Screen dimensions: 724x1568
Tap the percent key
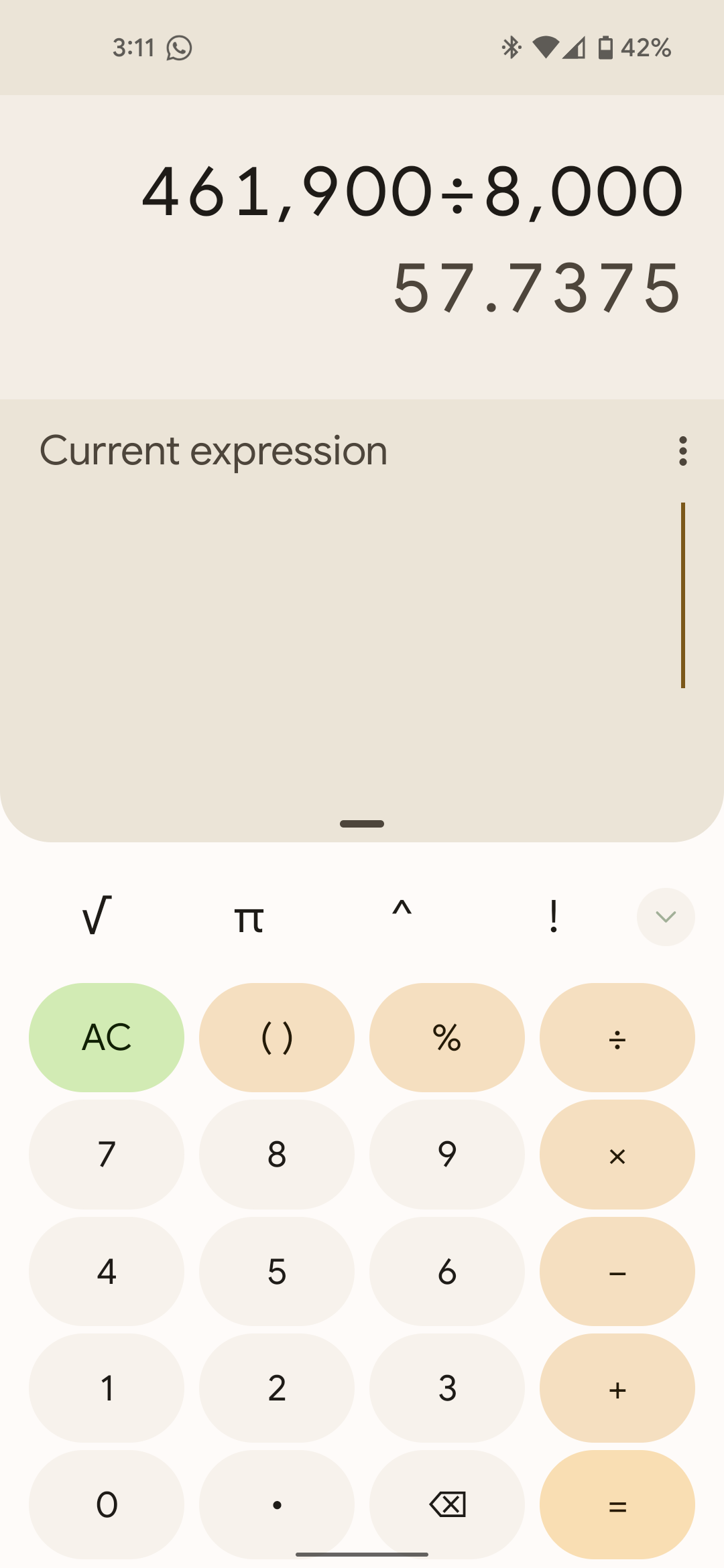pos(447,1037)
